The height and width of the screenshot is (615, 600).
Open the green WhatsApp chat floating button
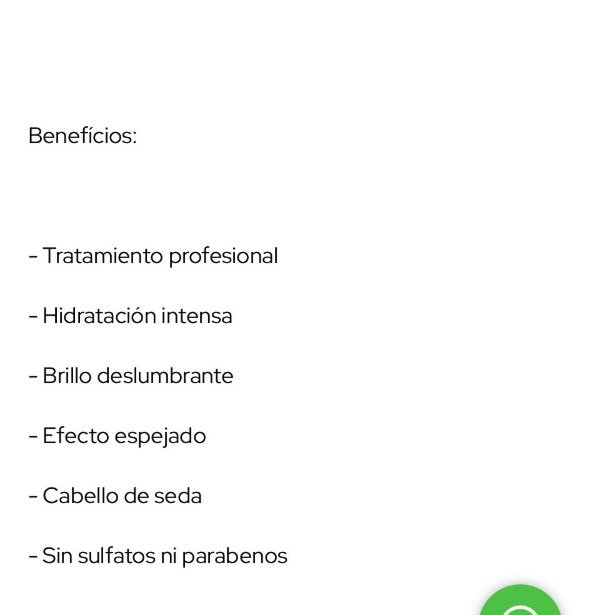pos(520,603)
